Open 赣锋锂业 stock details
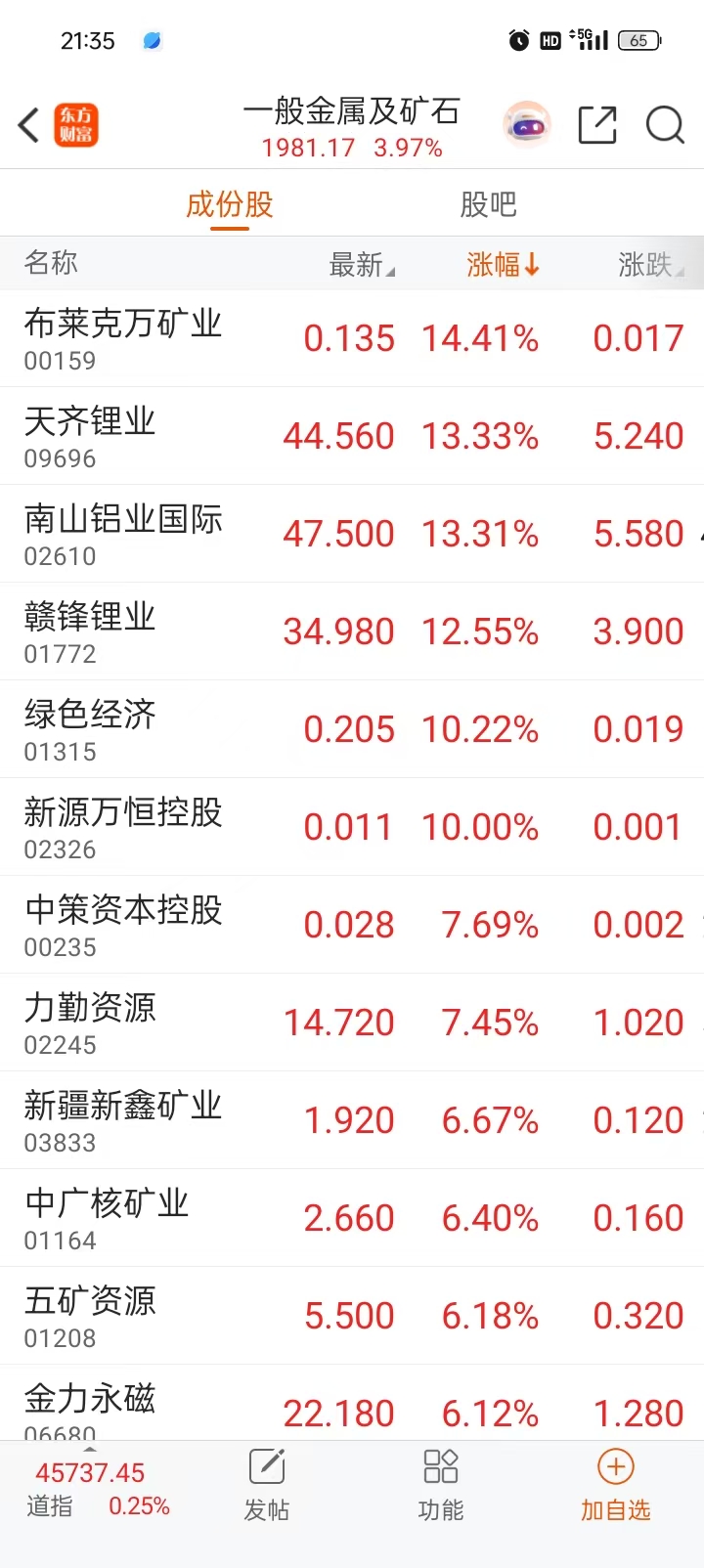The height and width of the screenshot is (1568, 704). (90, 631)
